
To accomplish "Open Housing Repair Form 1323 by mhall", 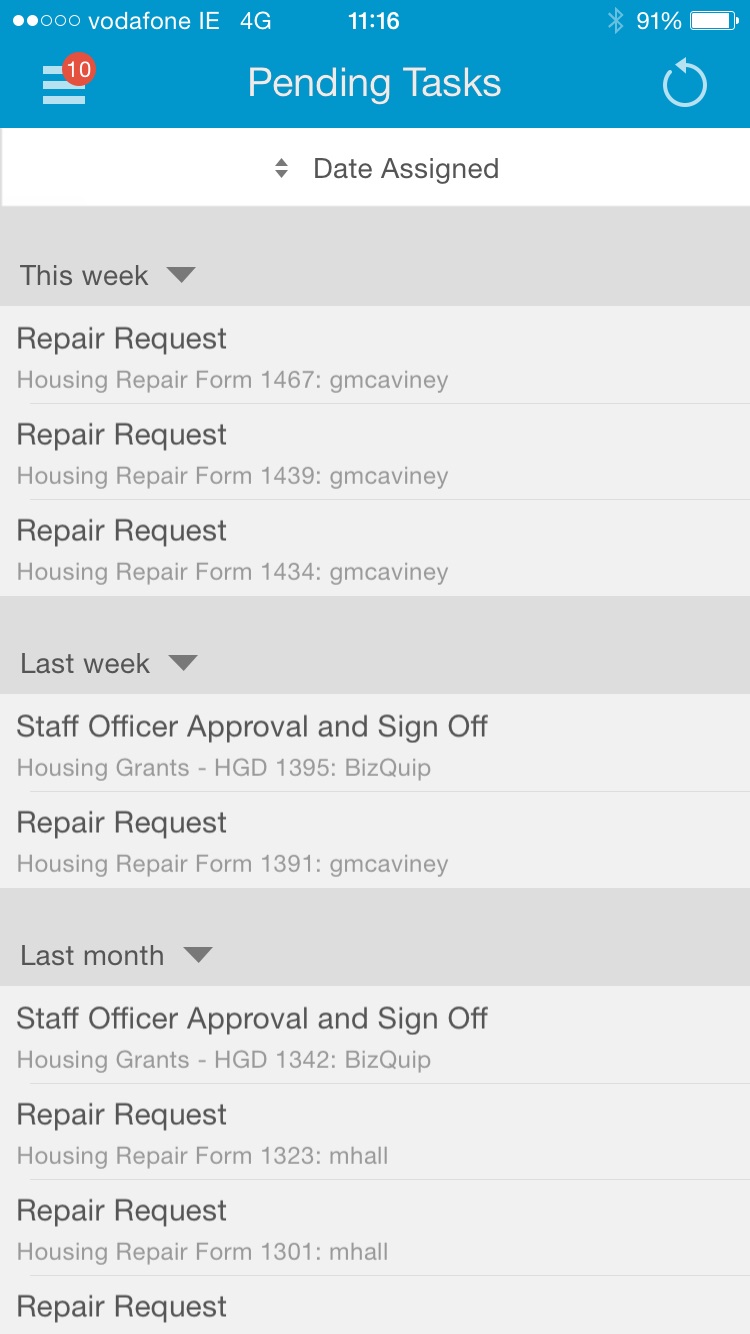I will [x=375, y=1133].
